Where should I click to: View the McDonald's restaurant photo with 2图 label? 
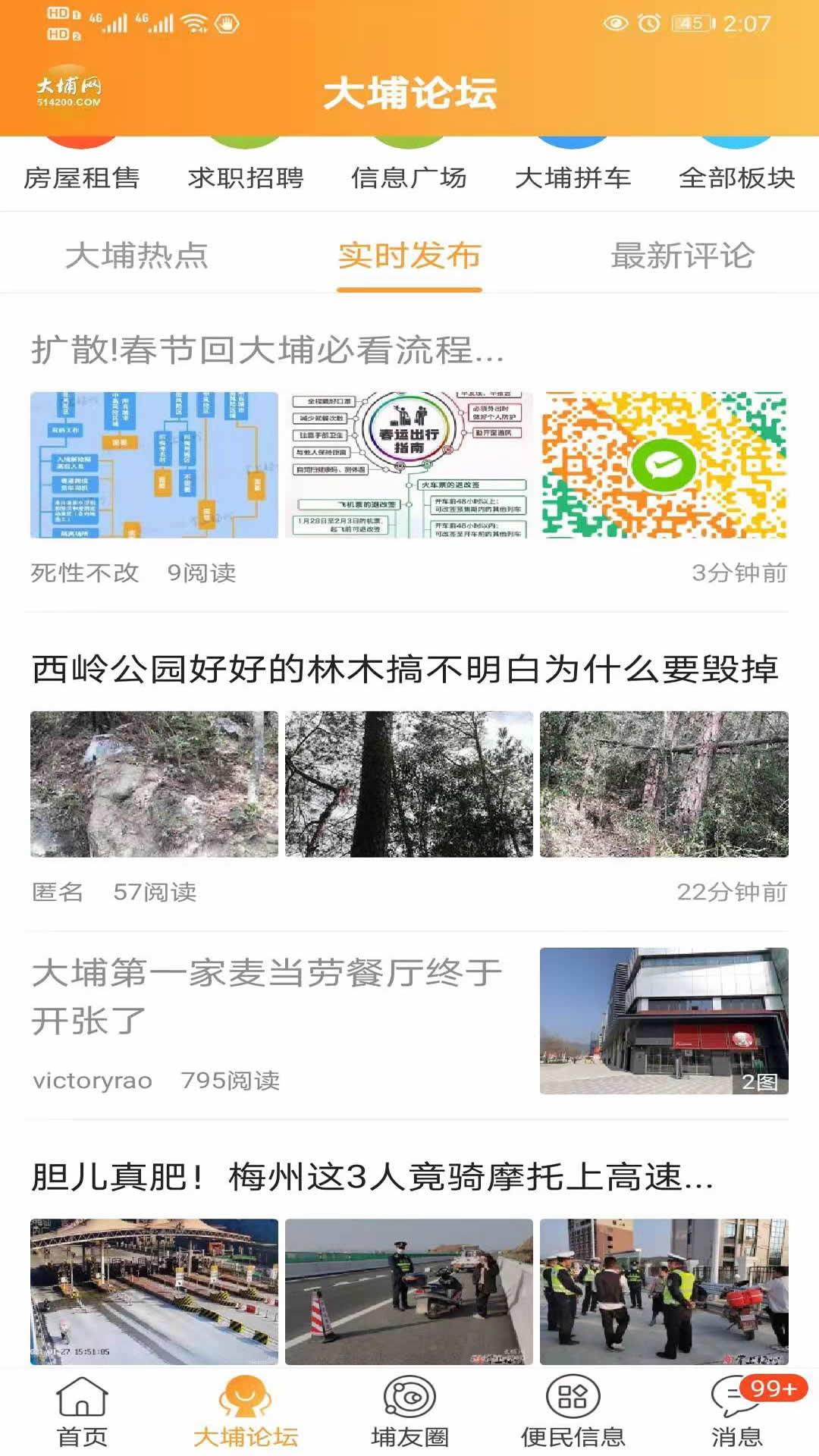(667, 1020)
